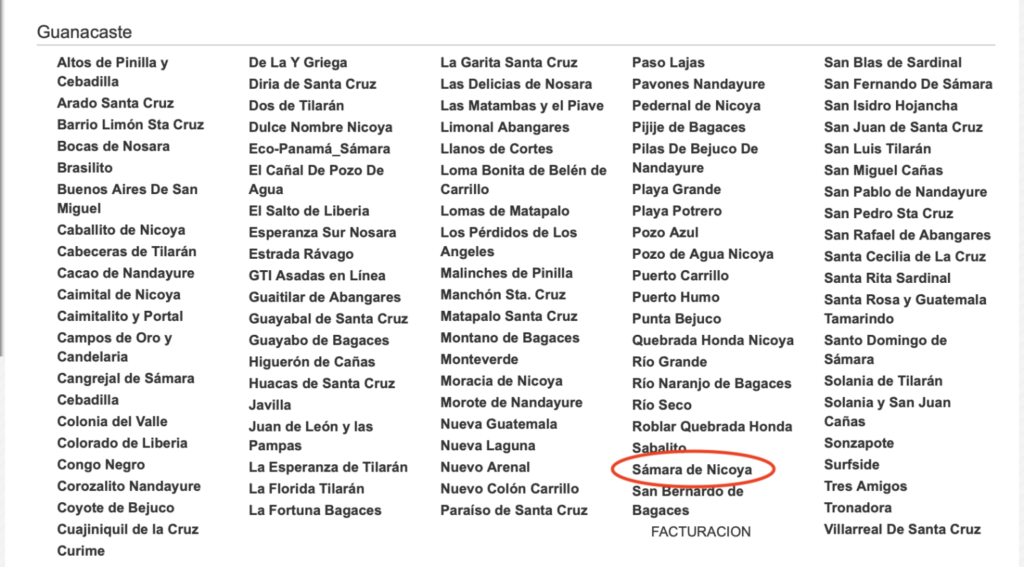Select Playa Grande
This screenshot has width=1024, height=567.
click(x=676, y=189)
